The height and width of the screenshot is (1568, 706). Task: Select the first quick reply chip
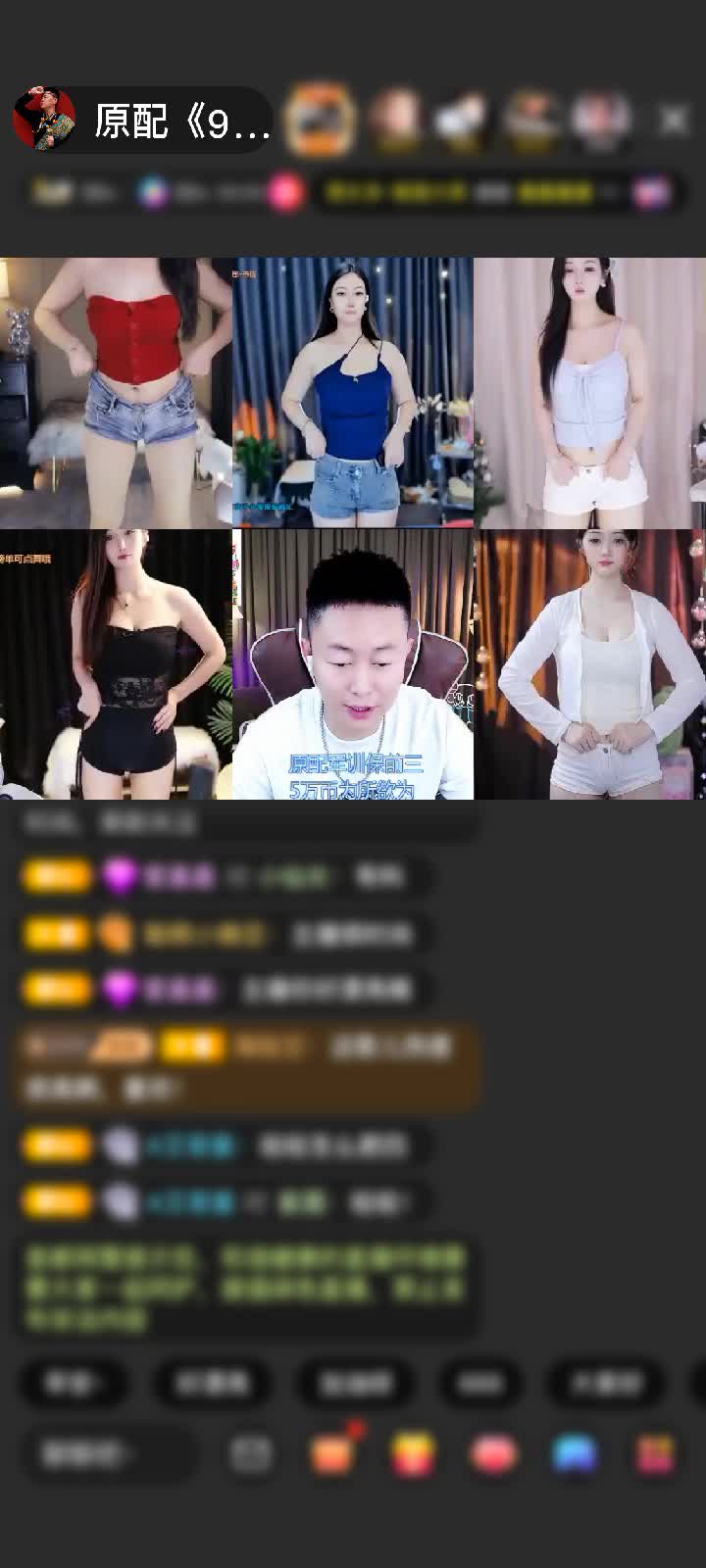coord(73,1383)
